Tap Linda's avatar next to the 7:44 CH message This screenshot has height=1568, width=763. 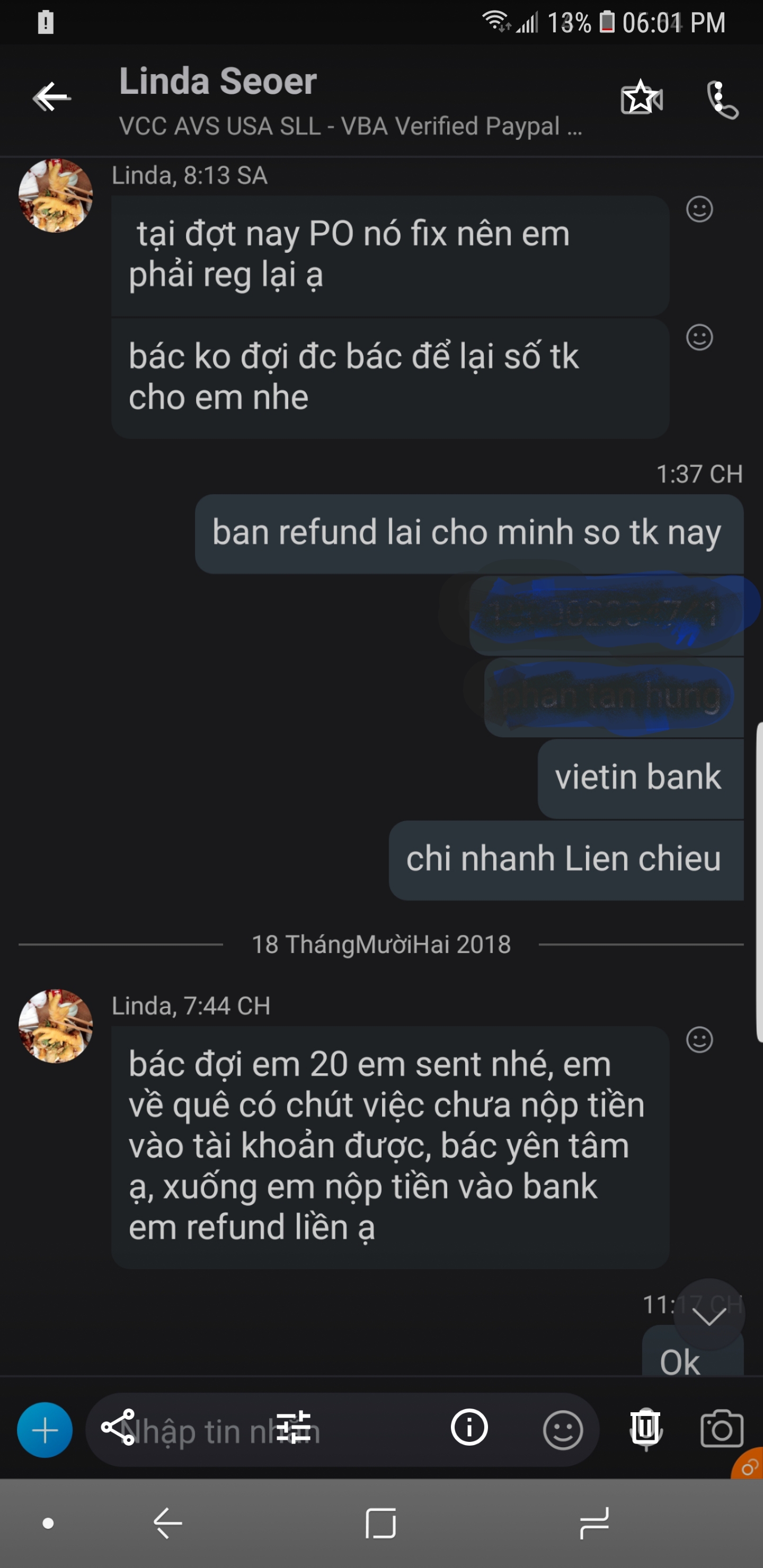click(56, 1026)
